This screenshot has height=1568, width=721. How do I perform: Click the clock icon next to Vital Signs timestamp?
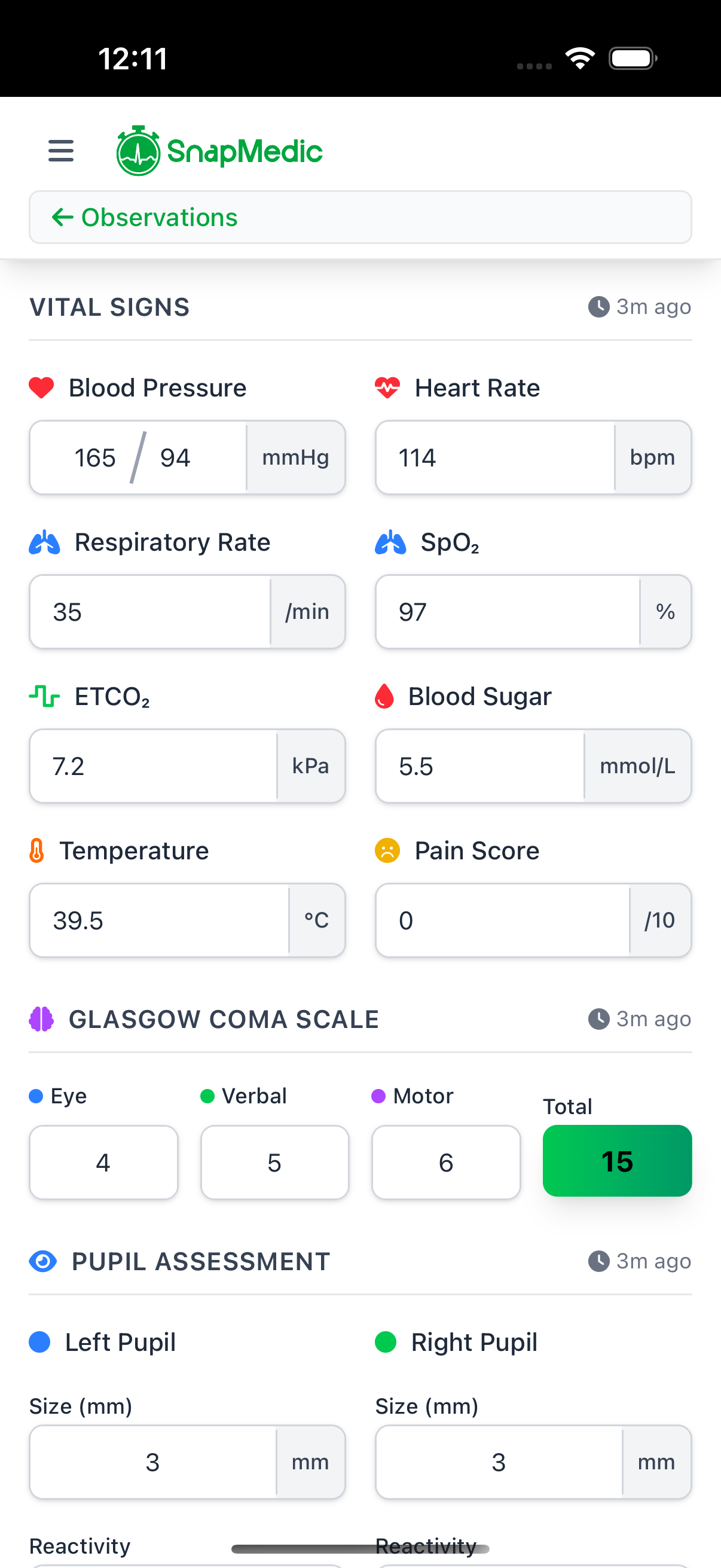[598, 306]
